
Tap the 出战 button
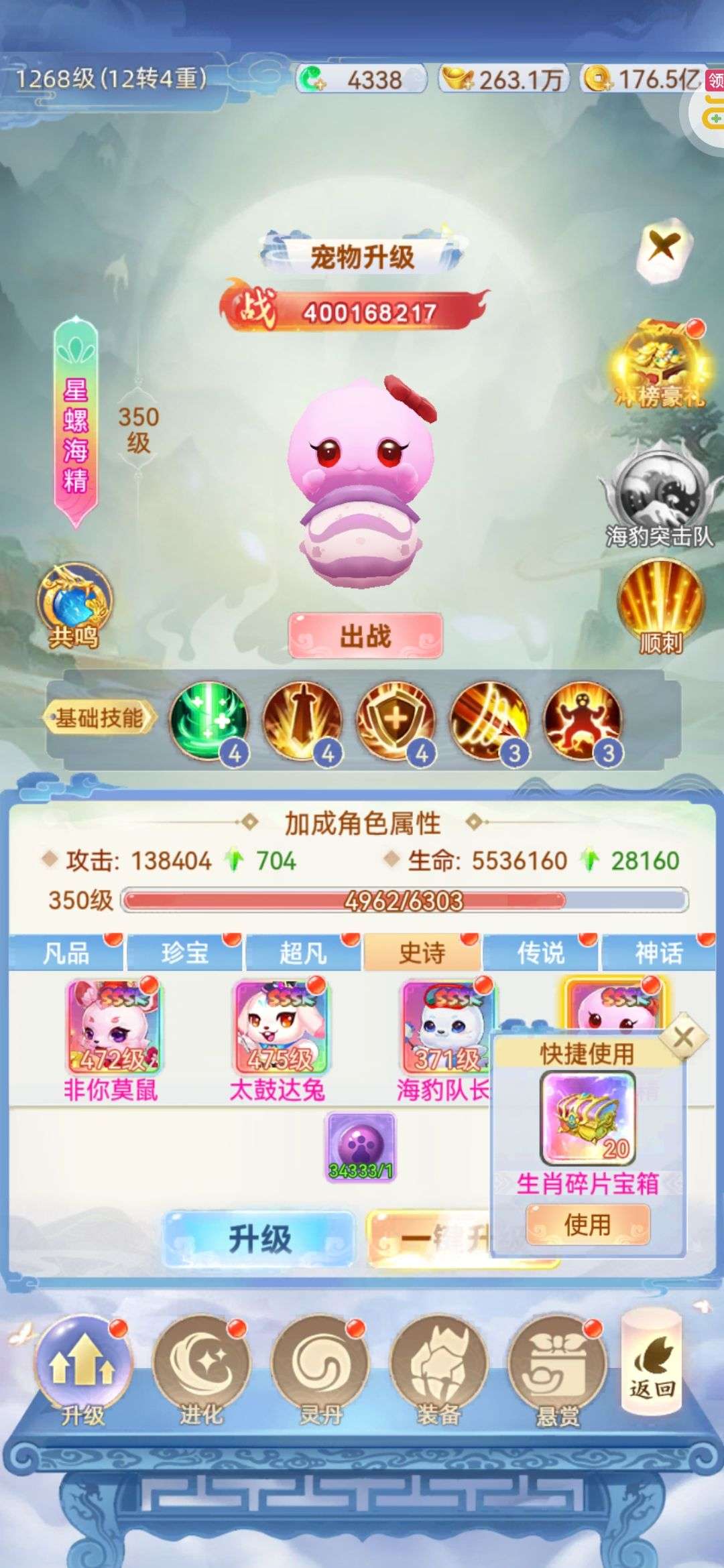click(x=365, y=635)
